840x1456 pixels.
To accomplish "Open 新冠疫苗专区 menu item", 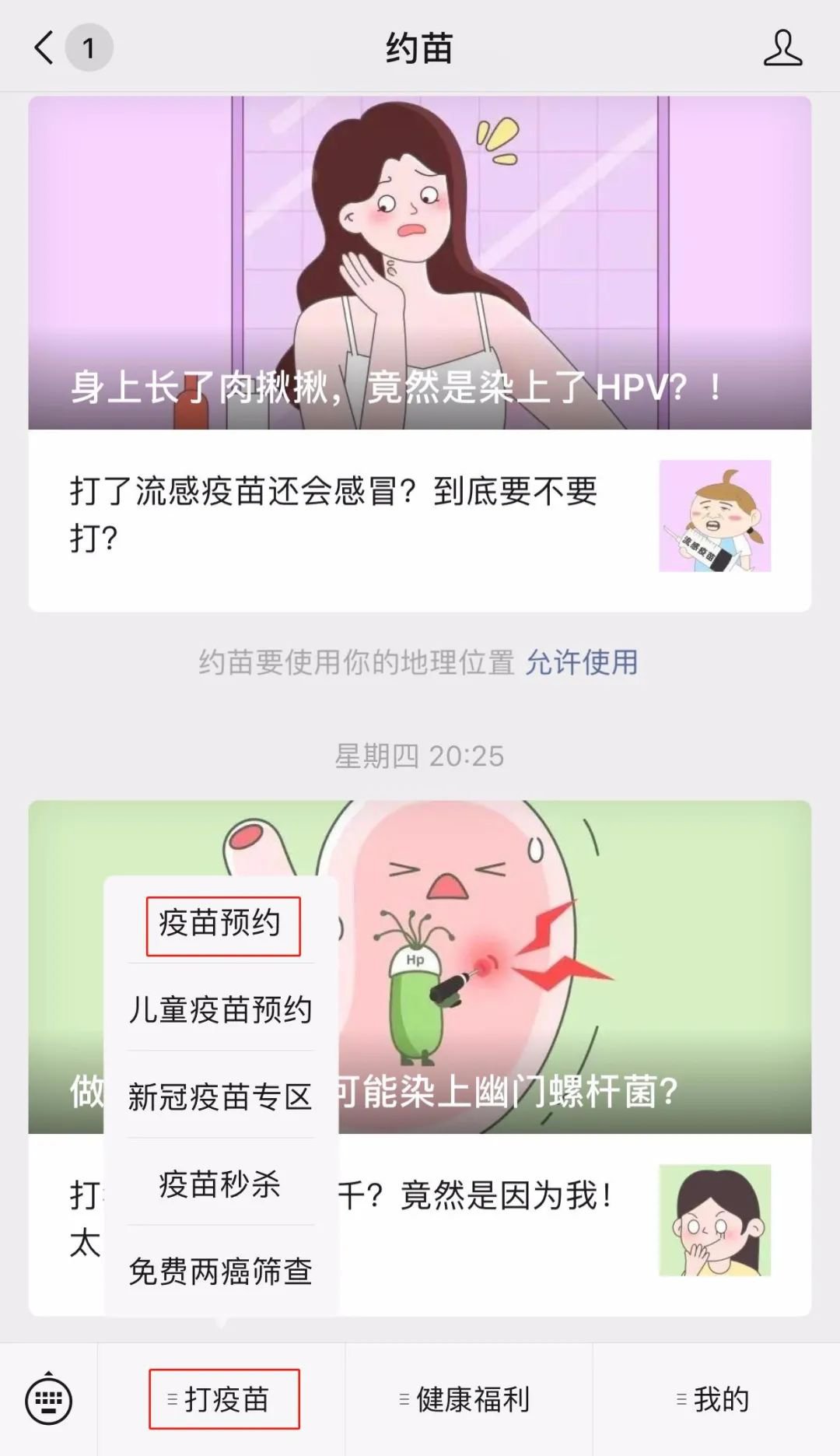I will [221, 1097].
